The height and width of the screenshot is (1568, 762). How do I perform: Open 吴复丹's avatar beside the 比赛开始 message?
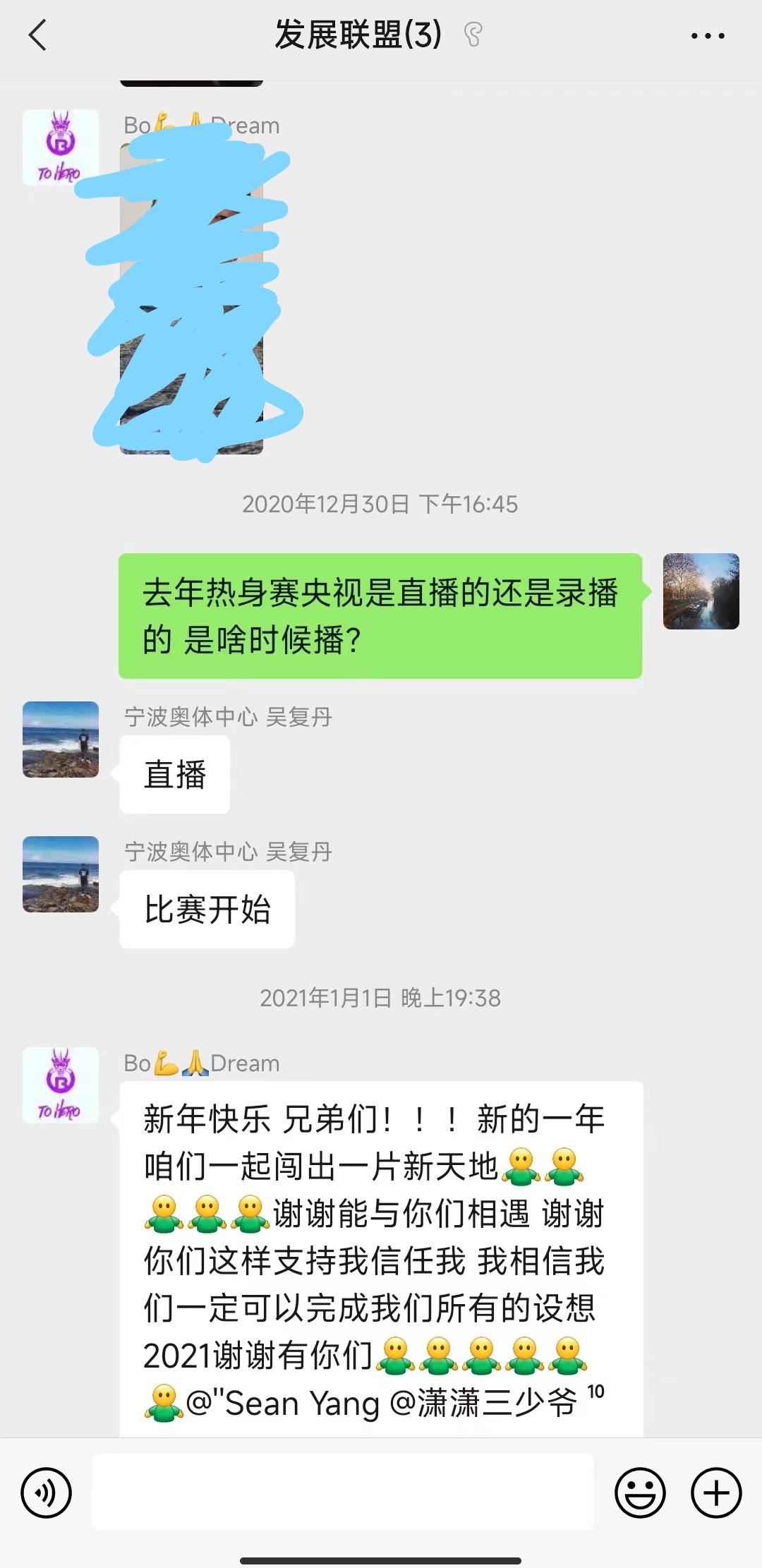click(61, 874)
